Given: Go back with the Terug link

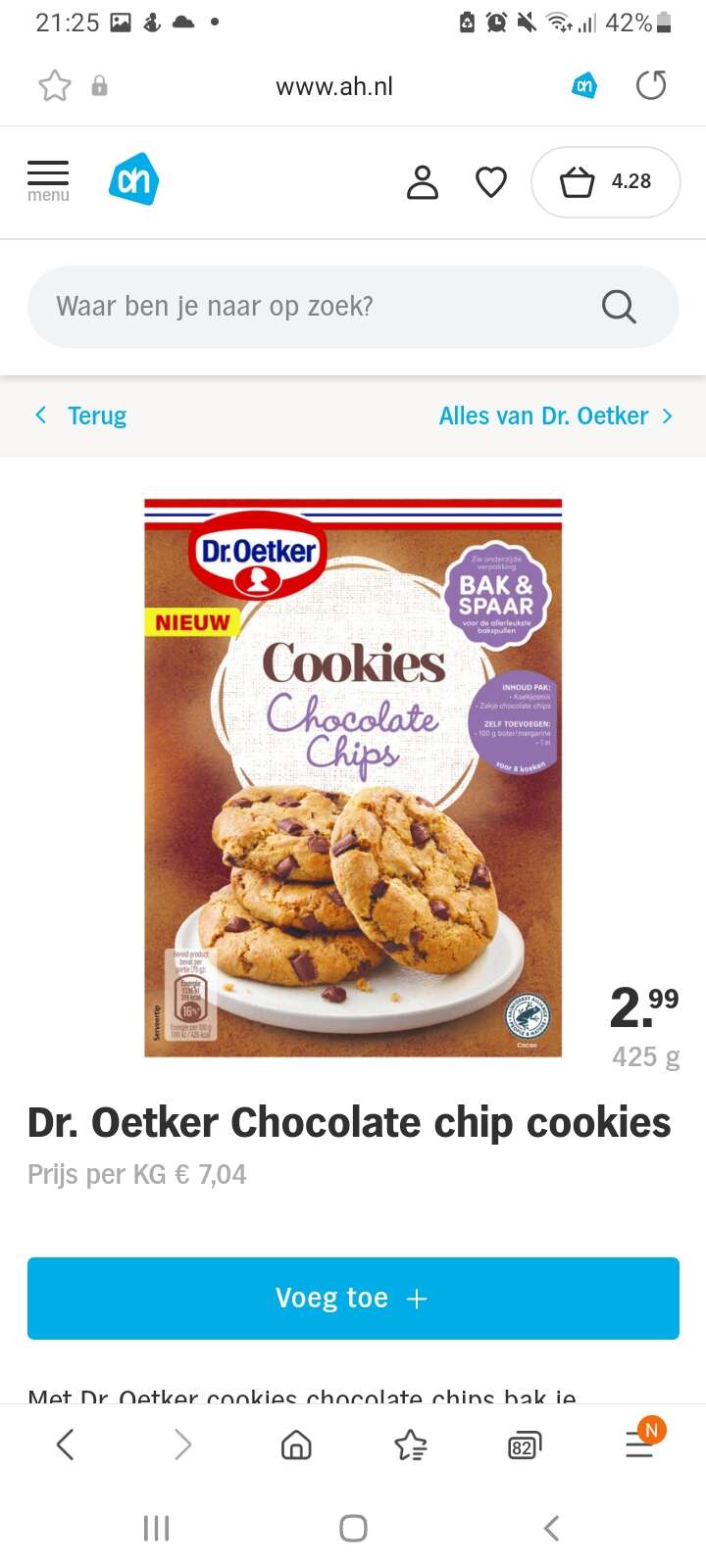Looking at the screenshot, I should [x=81, y=416].
